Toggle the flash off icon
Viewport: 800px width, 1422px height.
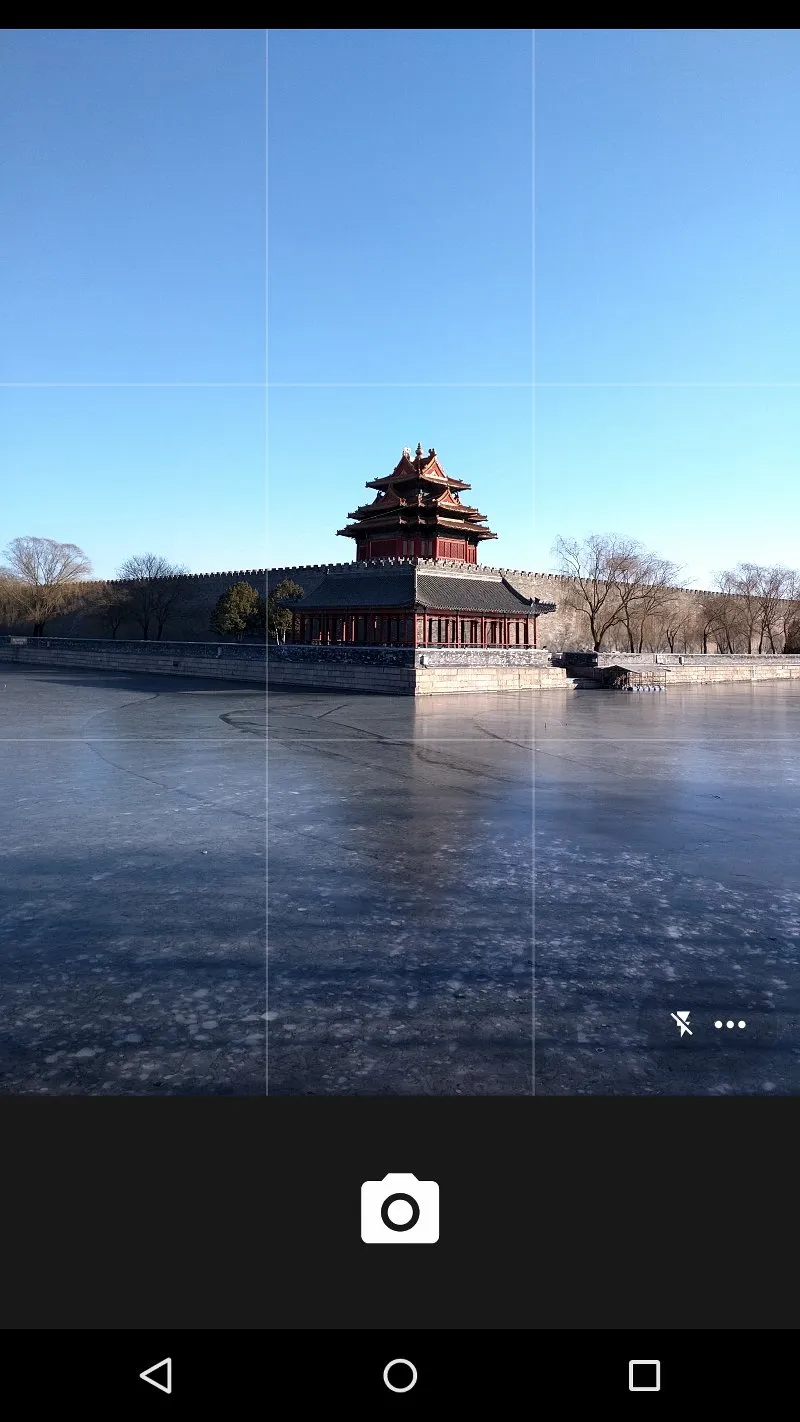point(682,1023)
